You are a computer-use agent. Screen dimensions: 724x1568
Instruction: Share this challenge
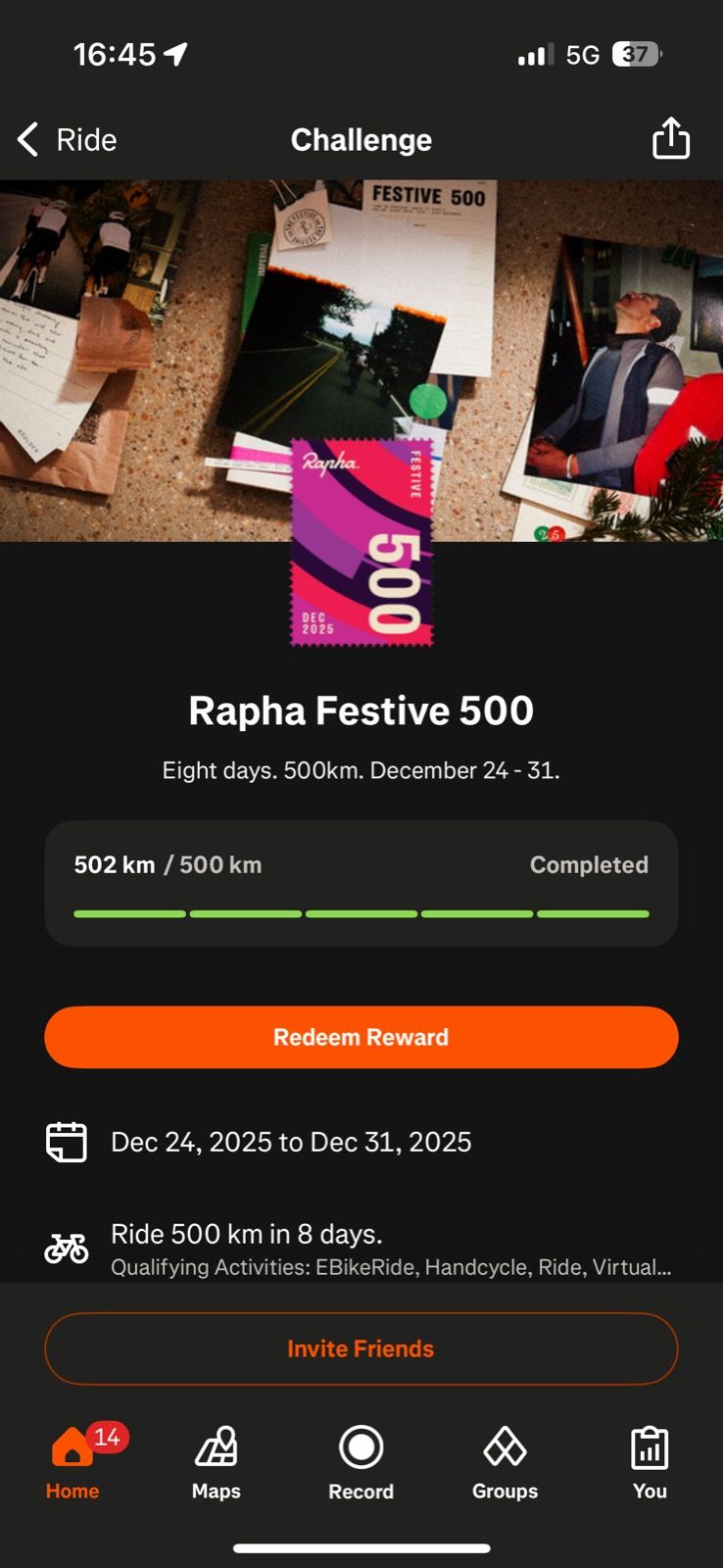671,138
